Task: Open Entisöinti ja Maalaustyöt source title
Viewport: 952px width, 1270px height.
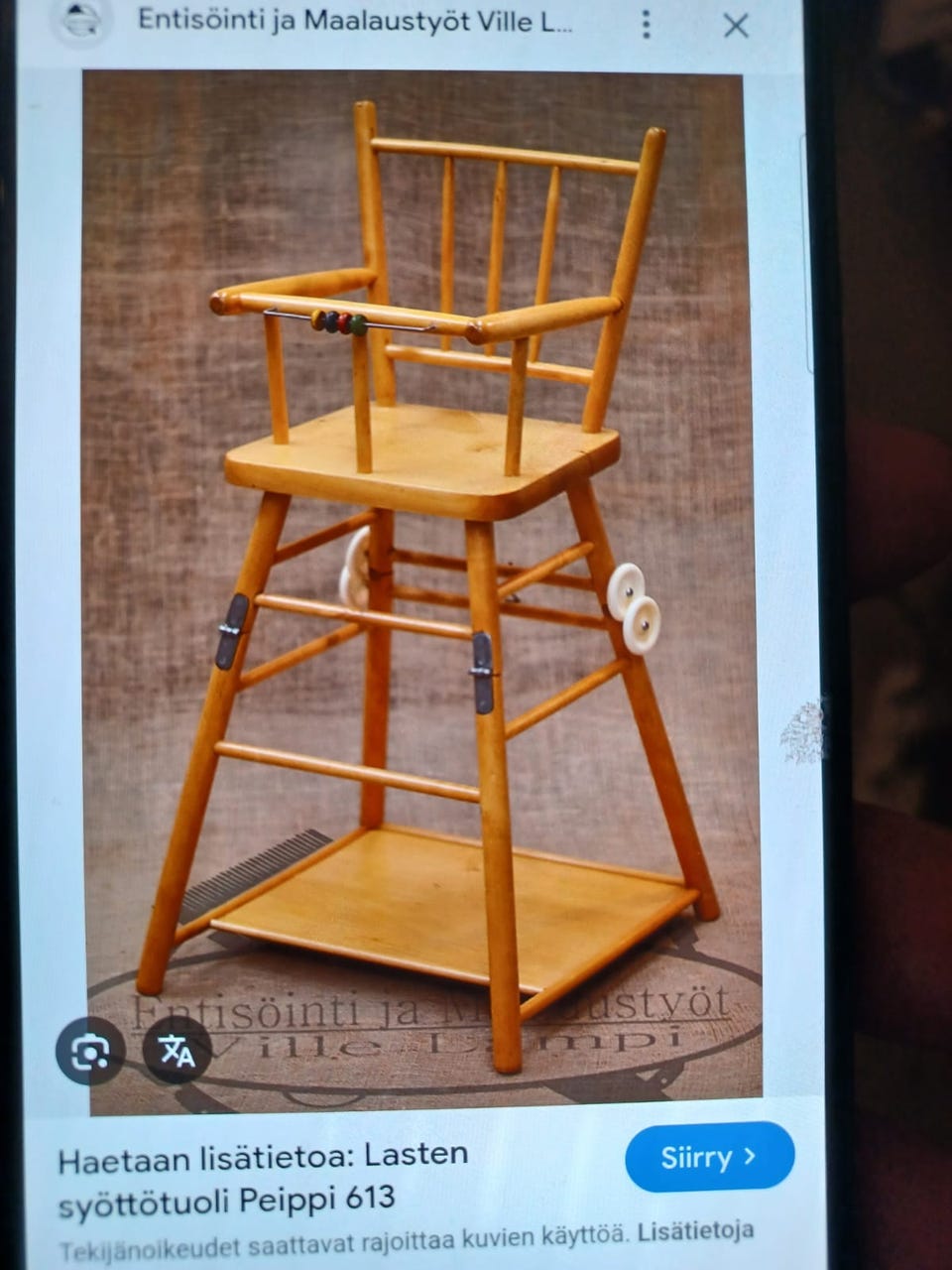Action: (x=354, y=22)
